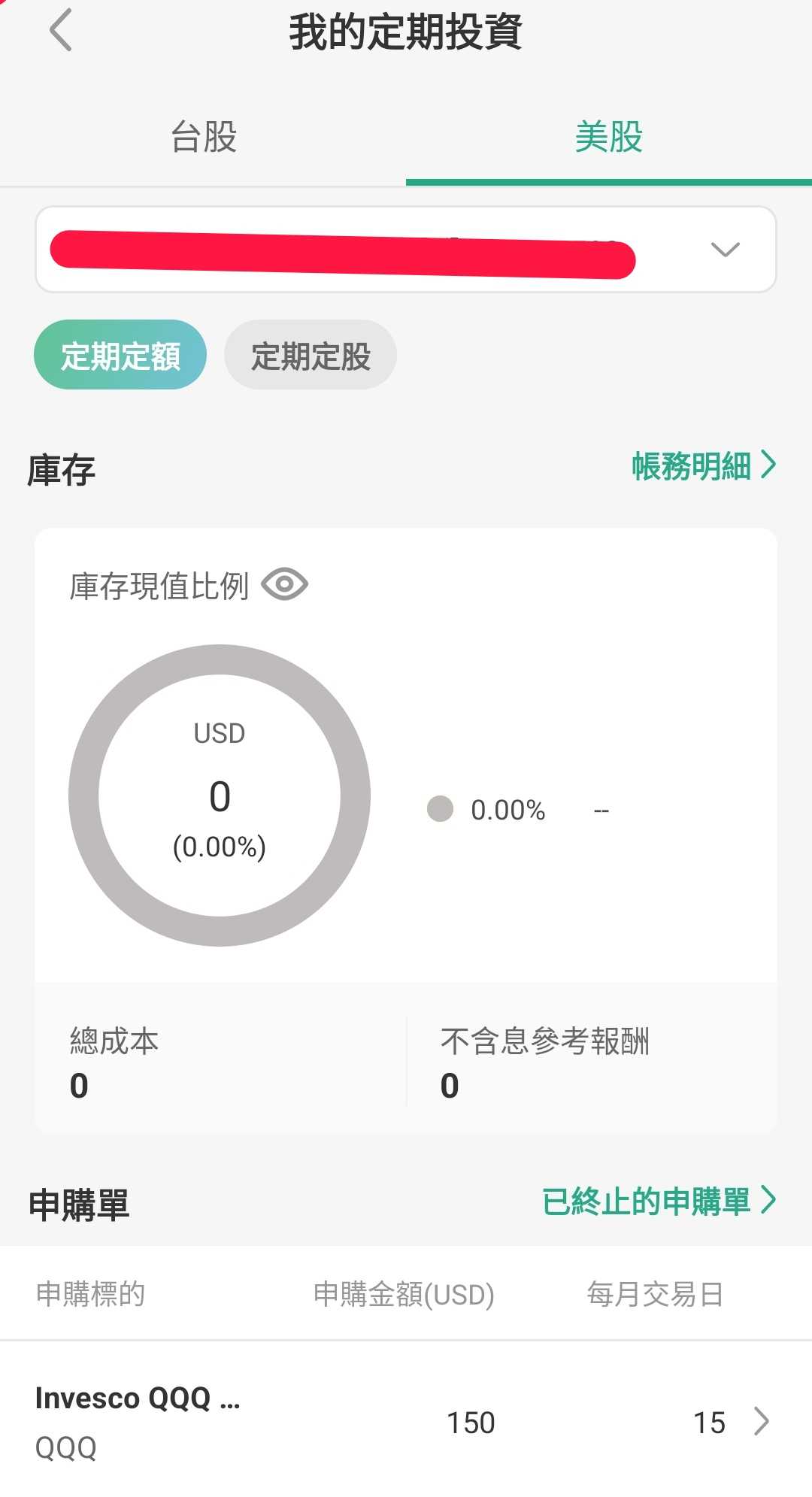812x1497 pixels.
Task: Tap the donut chart showing USD 0
Action: 219,795
